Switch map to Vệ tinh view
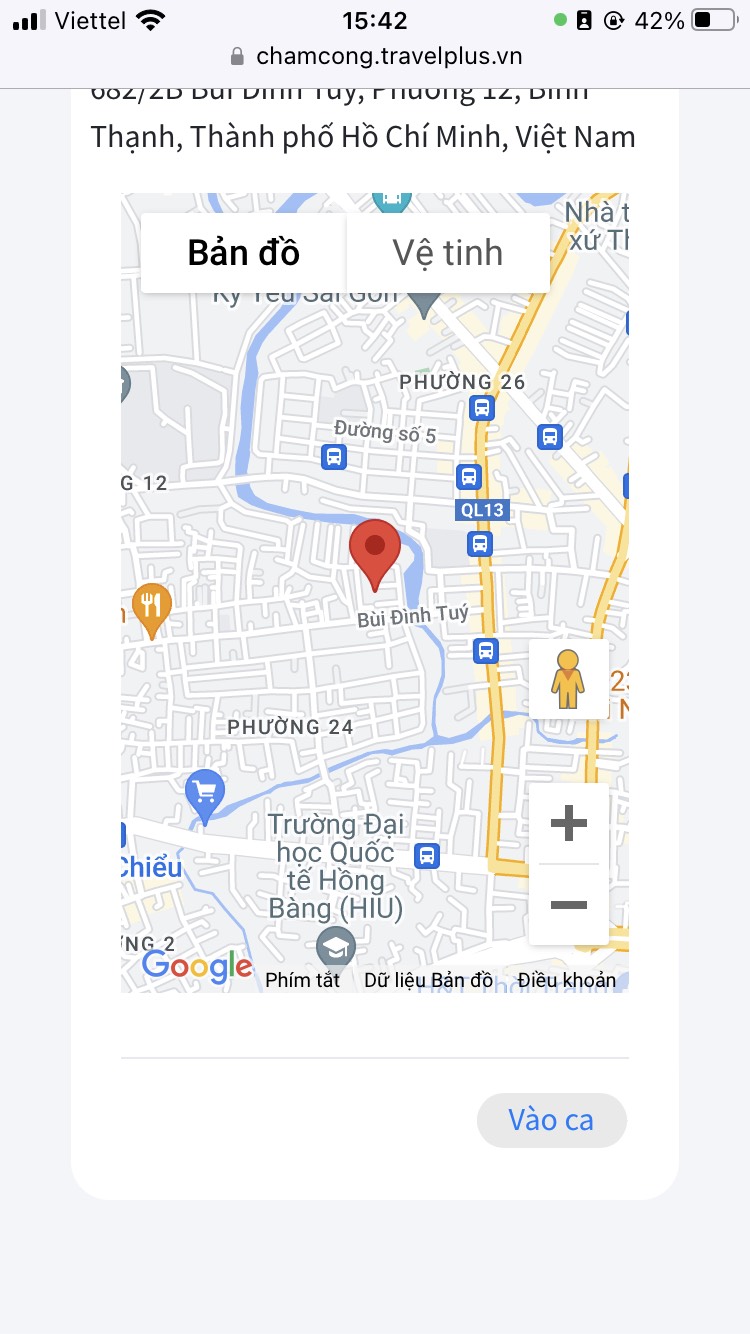The width and height of the screenshot is (750, 1334). (447, 253)
